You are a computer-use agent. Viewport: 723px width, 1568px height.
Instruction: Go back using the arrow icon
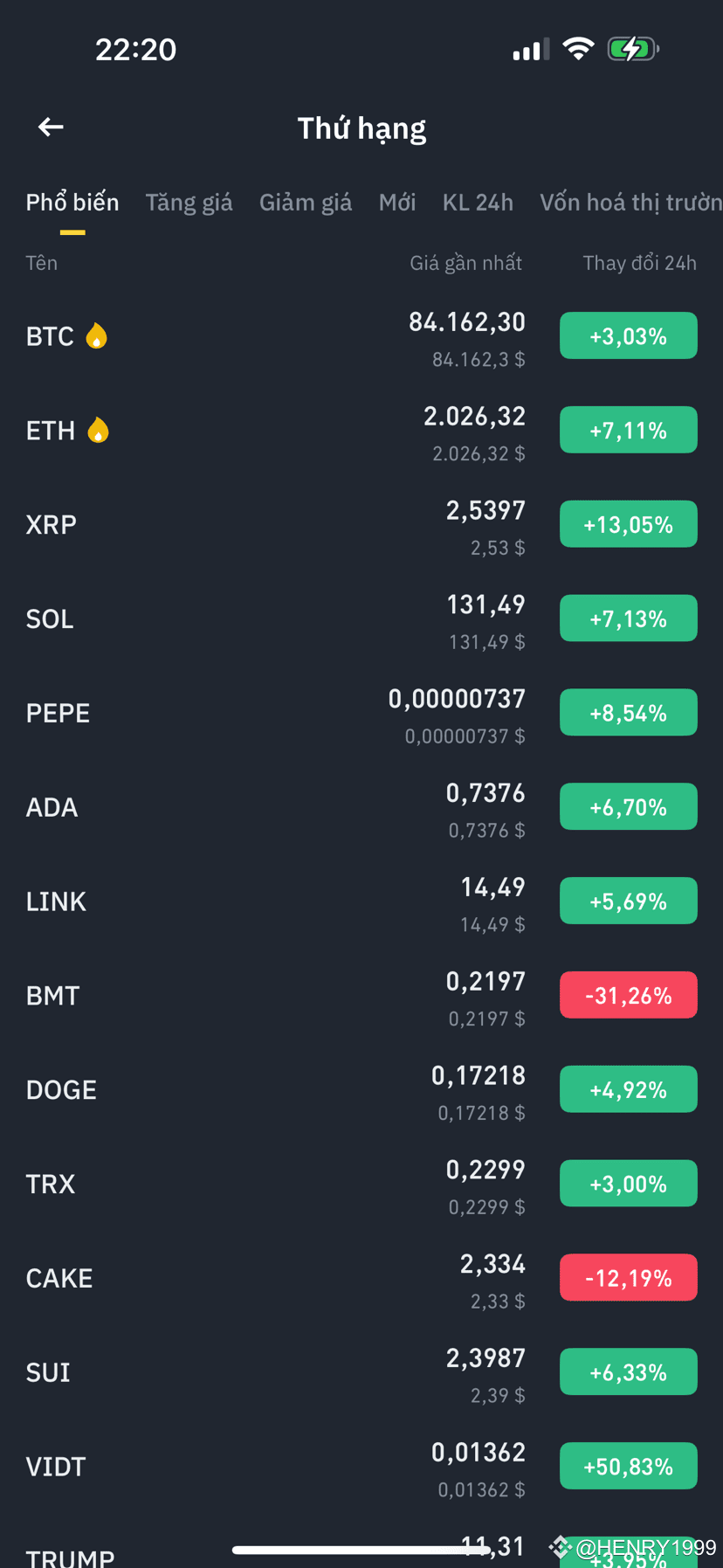(51, 128)
